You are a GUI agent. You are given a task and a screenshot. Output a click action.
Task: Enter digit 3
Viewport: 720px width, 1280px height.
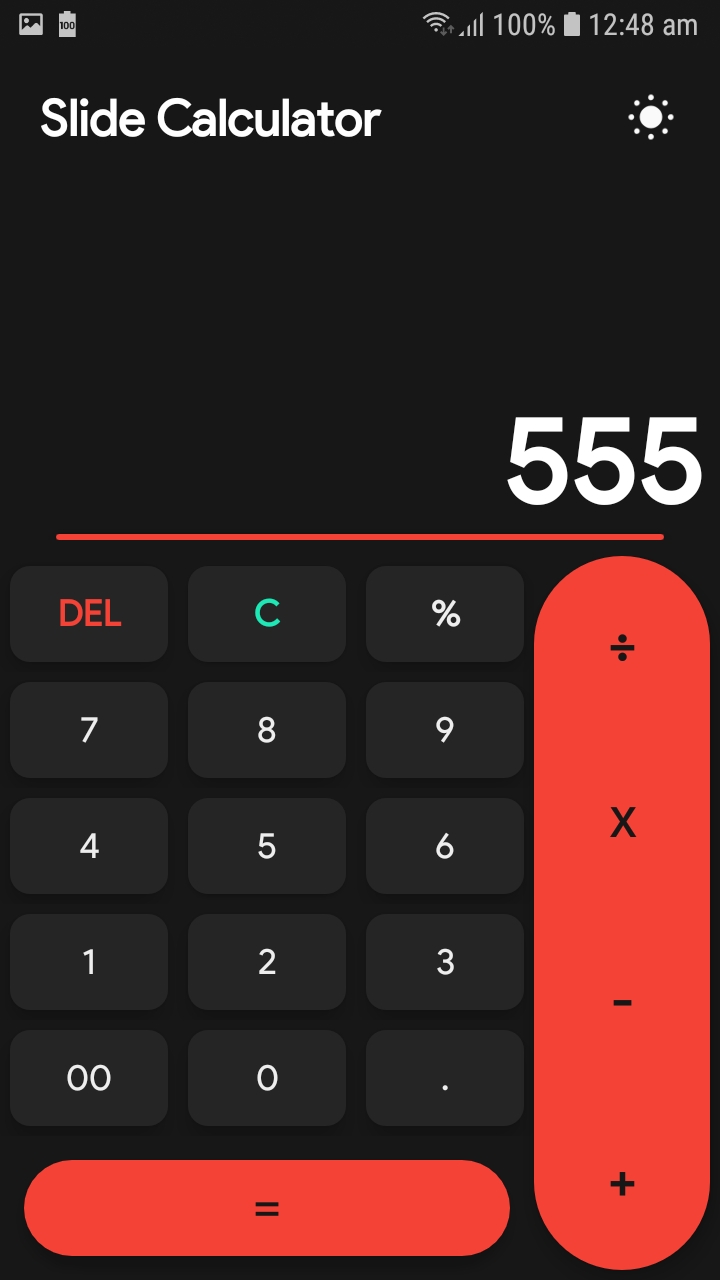(445, 962)
